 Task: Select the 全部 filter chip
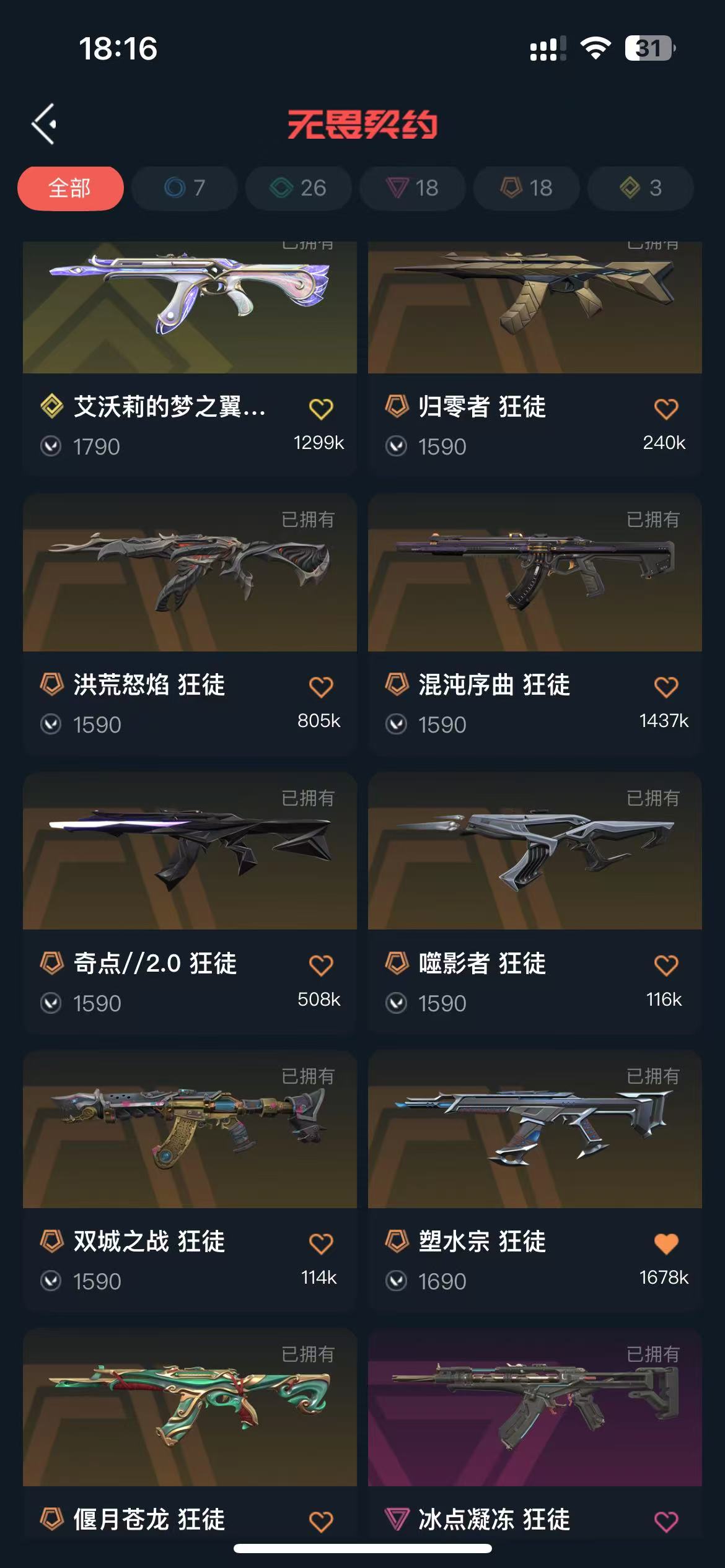(x=70, y=188)
